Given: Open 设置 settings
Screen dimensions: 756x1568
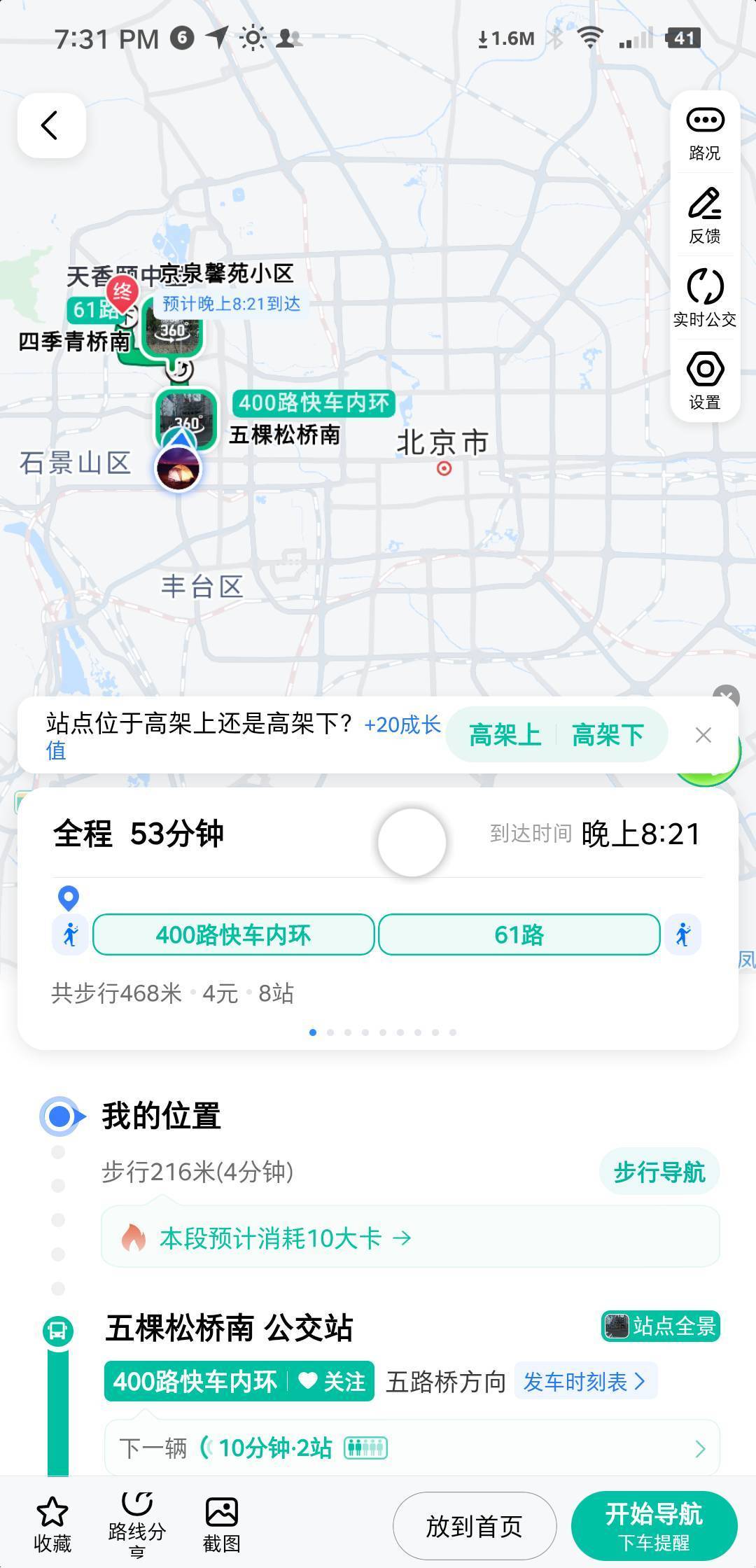Looking at the screenshot, I should point(705,381).
